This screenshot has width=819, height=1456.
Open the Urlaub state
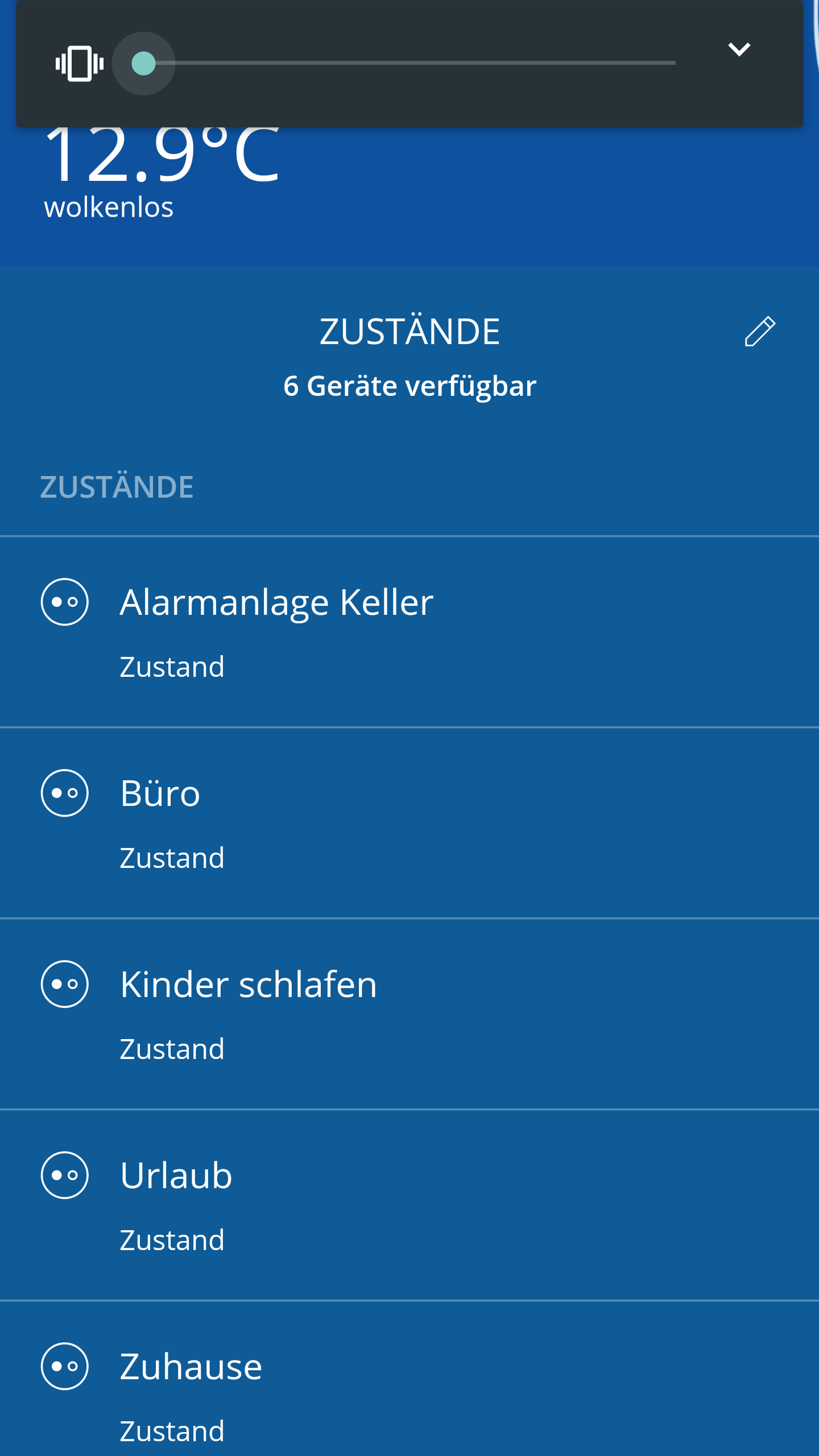pyautogui.click(x=409, y=1205)
